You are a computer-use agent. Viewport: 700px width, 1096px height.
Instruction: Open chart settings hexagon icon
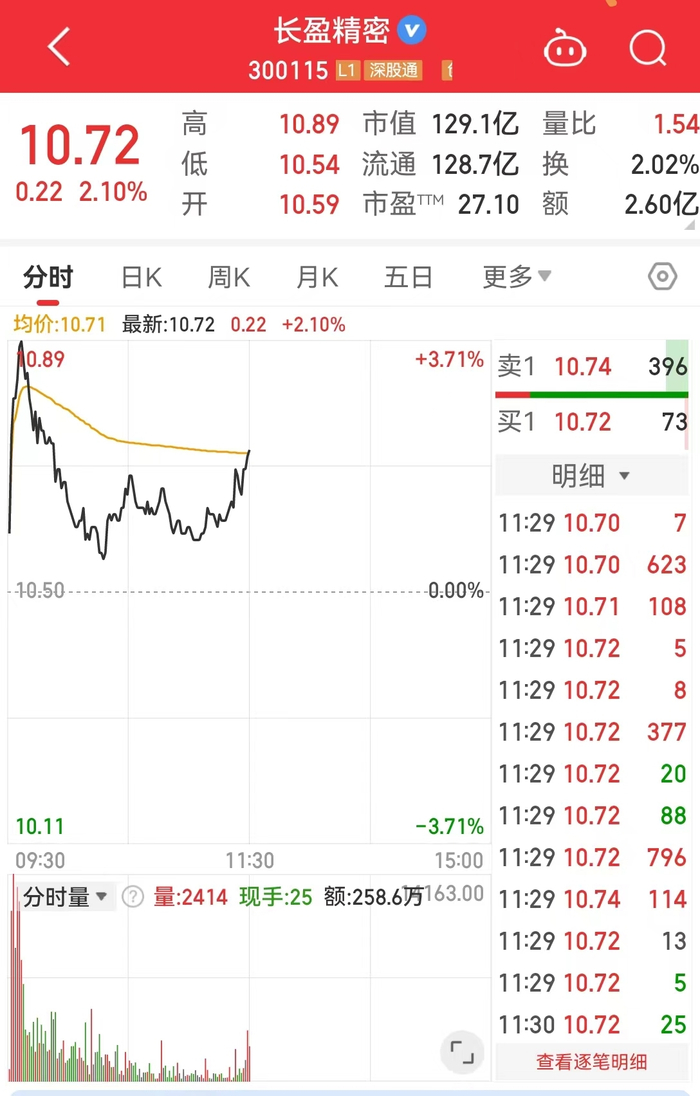tap(662, 277)
